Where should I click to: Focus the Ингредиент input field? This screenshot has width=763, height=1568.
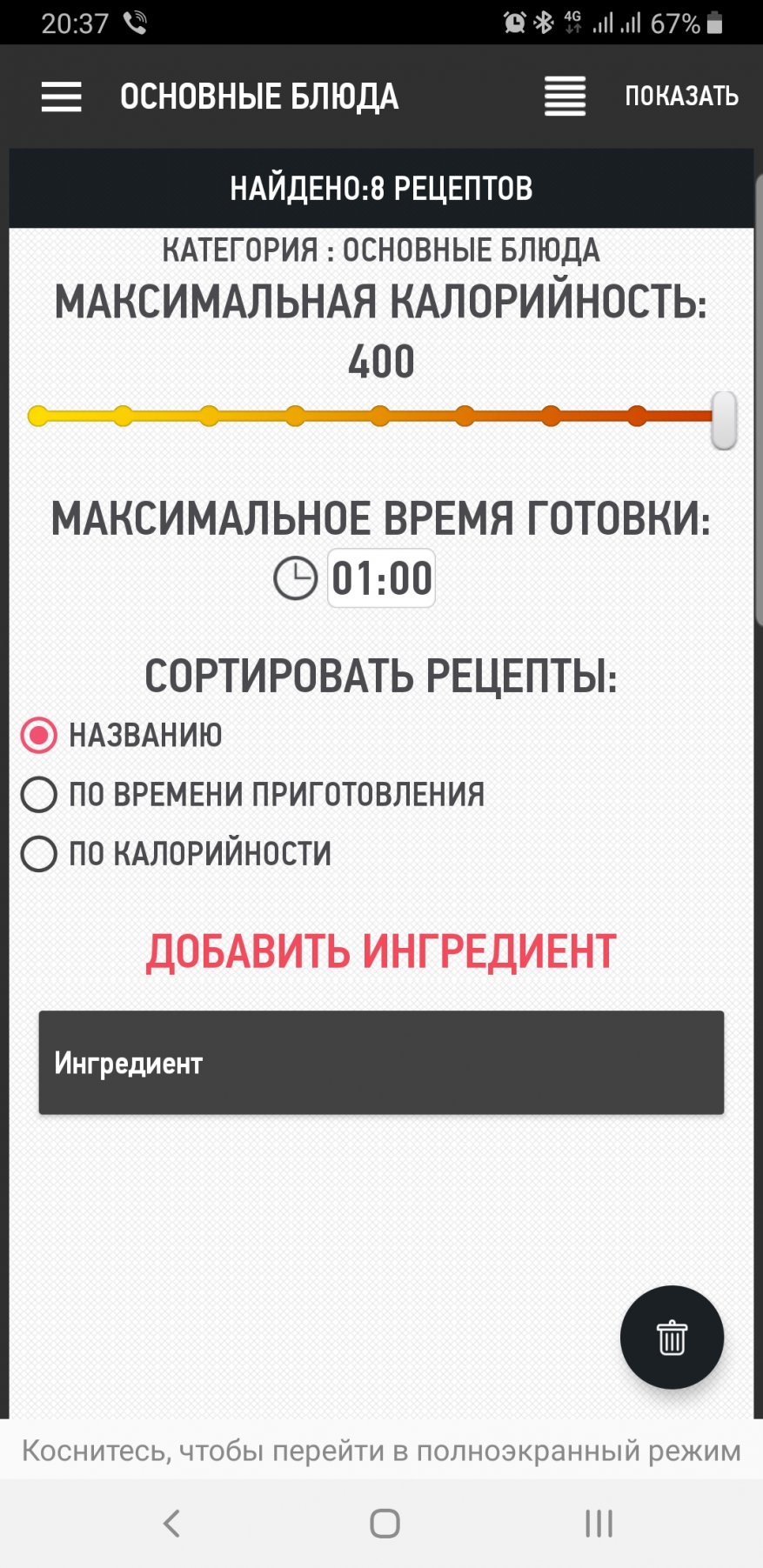pyautogui.click(x=381, y=1063)
